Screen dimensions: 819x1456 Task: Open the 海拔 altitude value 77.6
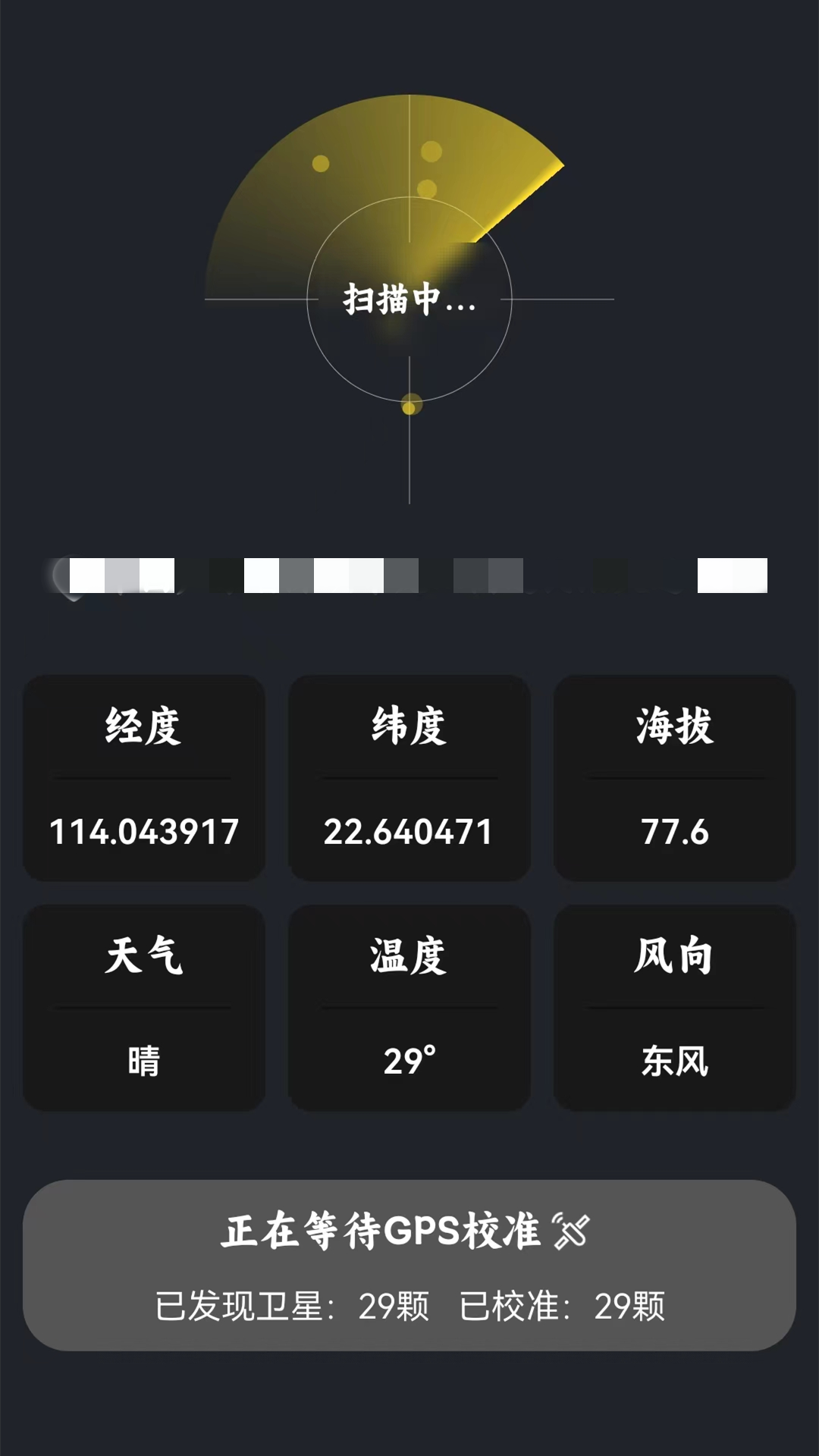[674, 832]
